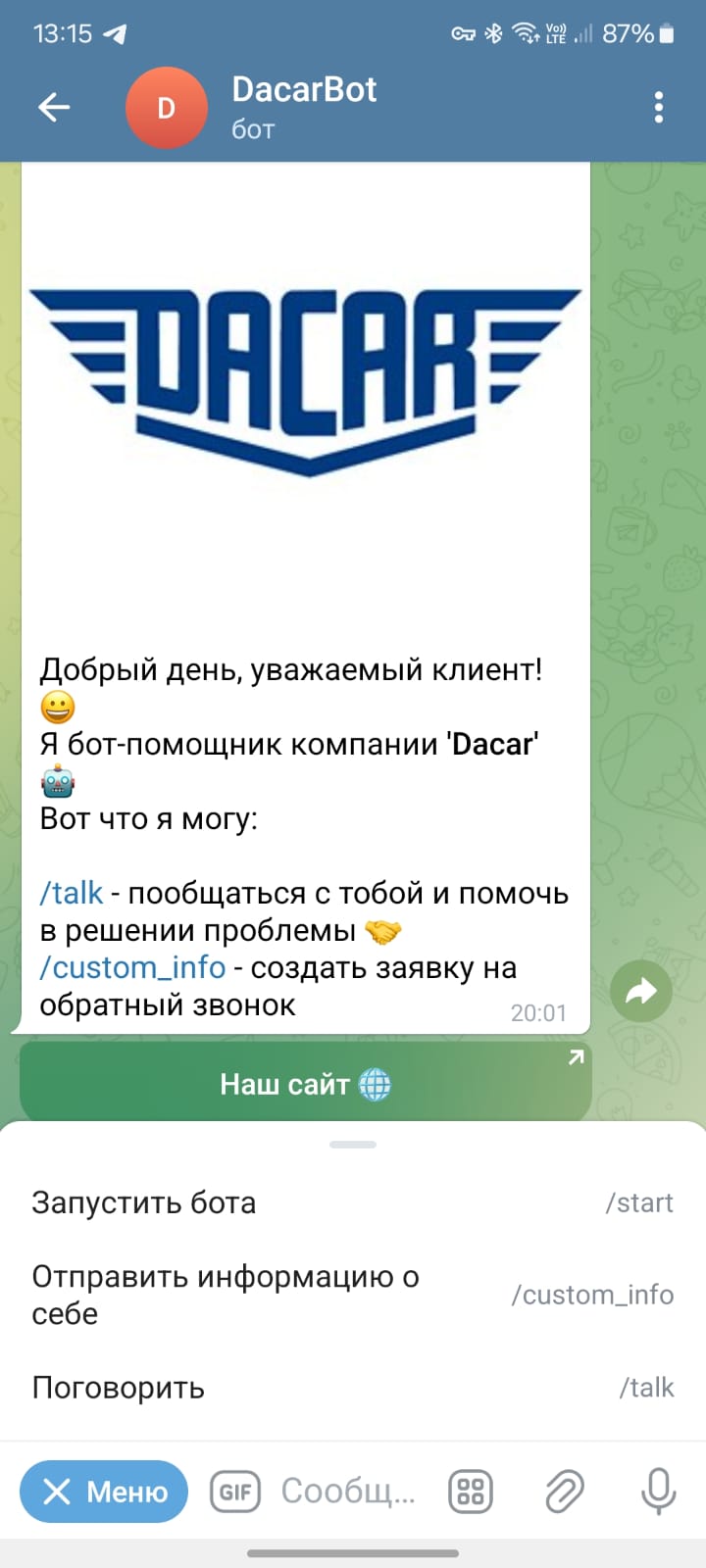Open the three-dot overflow menu
Viewport: 706px width, 1568px height.
[658, 107]
